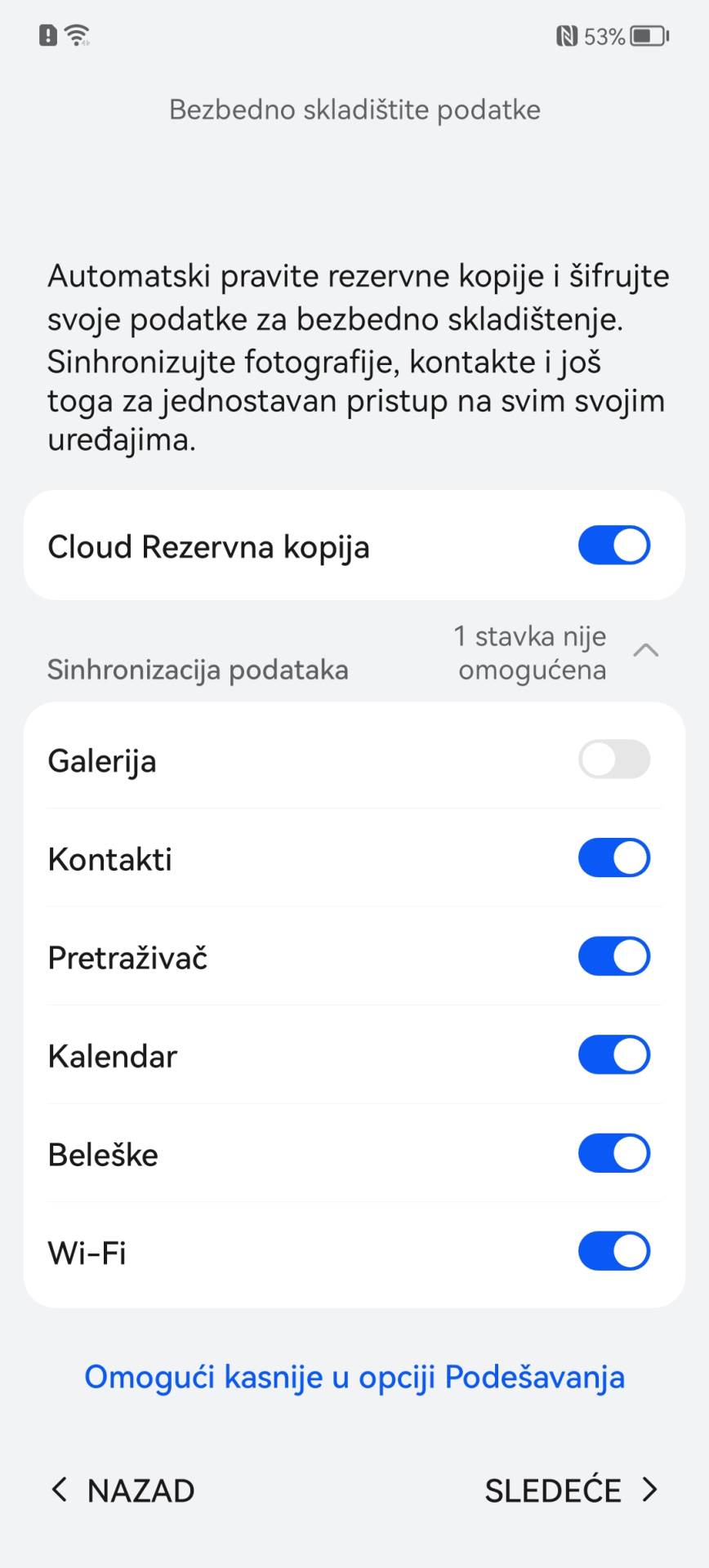Click the battery indicator

click(x=649, y=35)
